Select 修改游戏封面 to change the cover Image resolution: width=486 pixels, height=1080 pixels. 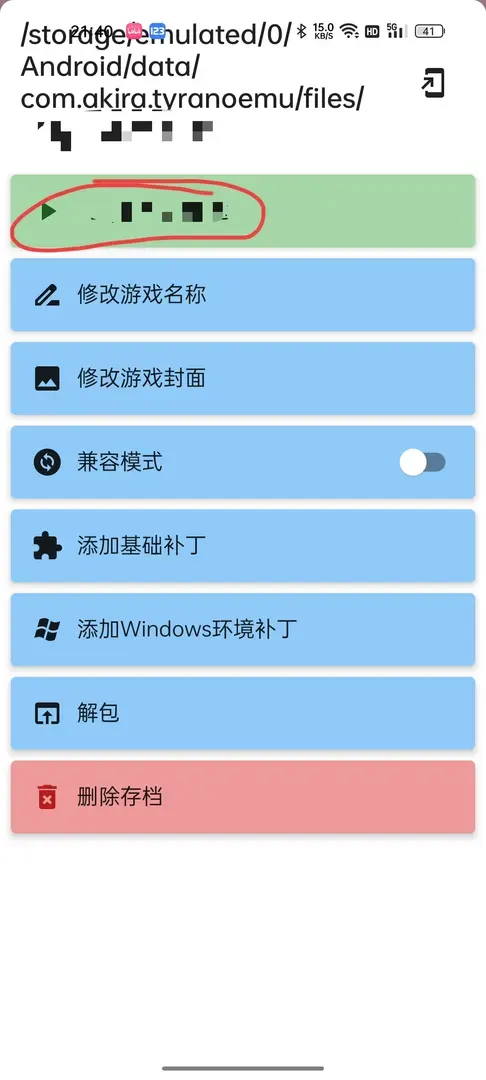[x=243, y=378]
